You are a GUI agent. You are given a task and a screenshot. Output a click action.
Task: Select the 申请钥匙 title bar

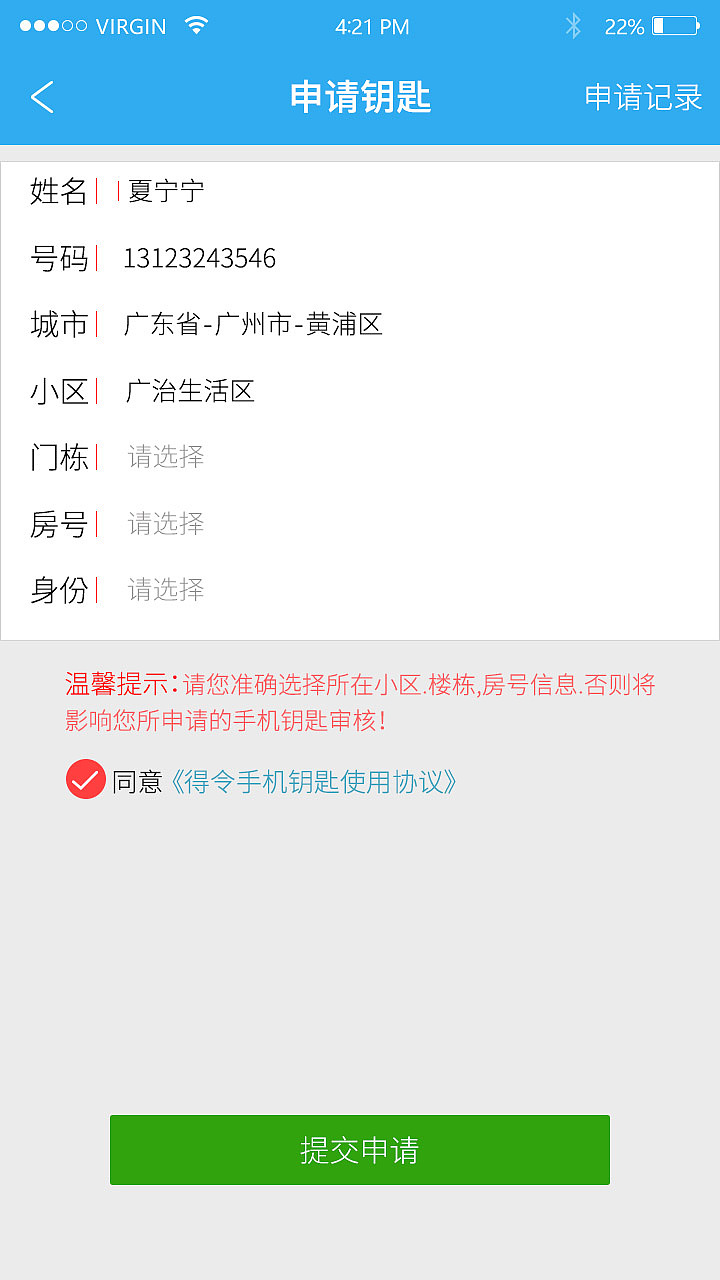(360, 98)
